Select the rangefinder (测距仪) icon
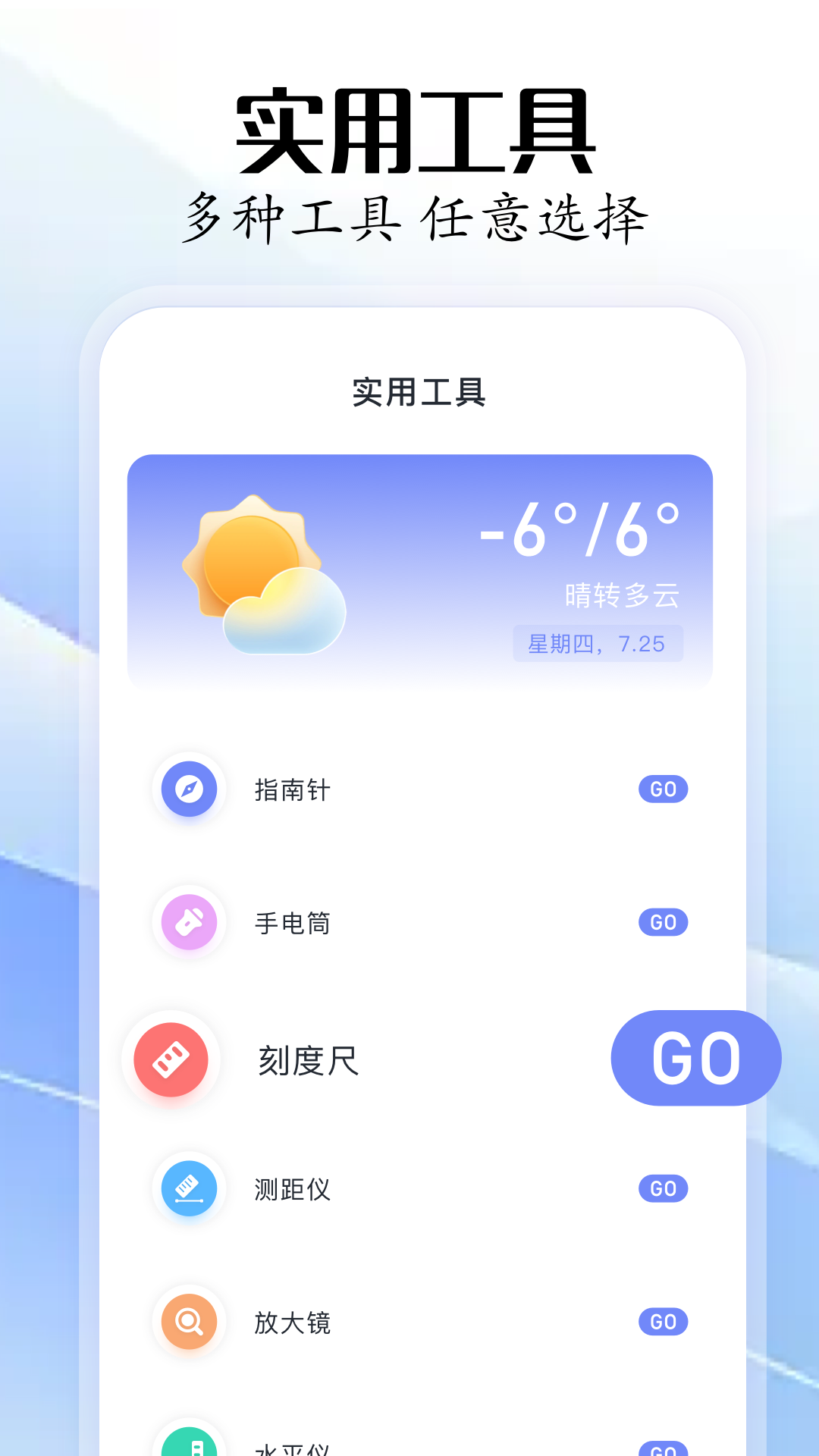Viewport: 819px width, 1456px height. pyautogui.click(x=188, y=1189)
